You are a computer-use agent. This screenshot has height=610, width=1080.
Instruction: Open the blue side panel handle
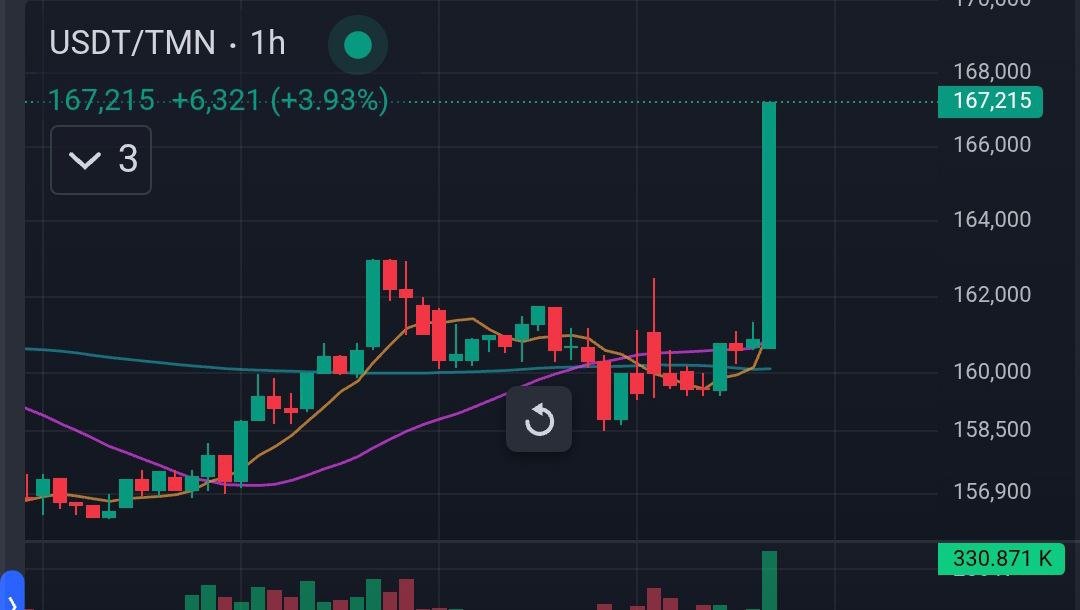pyautogui.click(x=10, y=592)
